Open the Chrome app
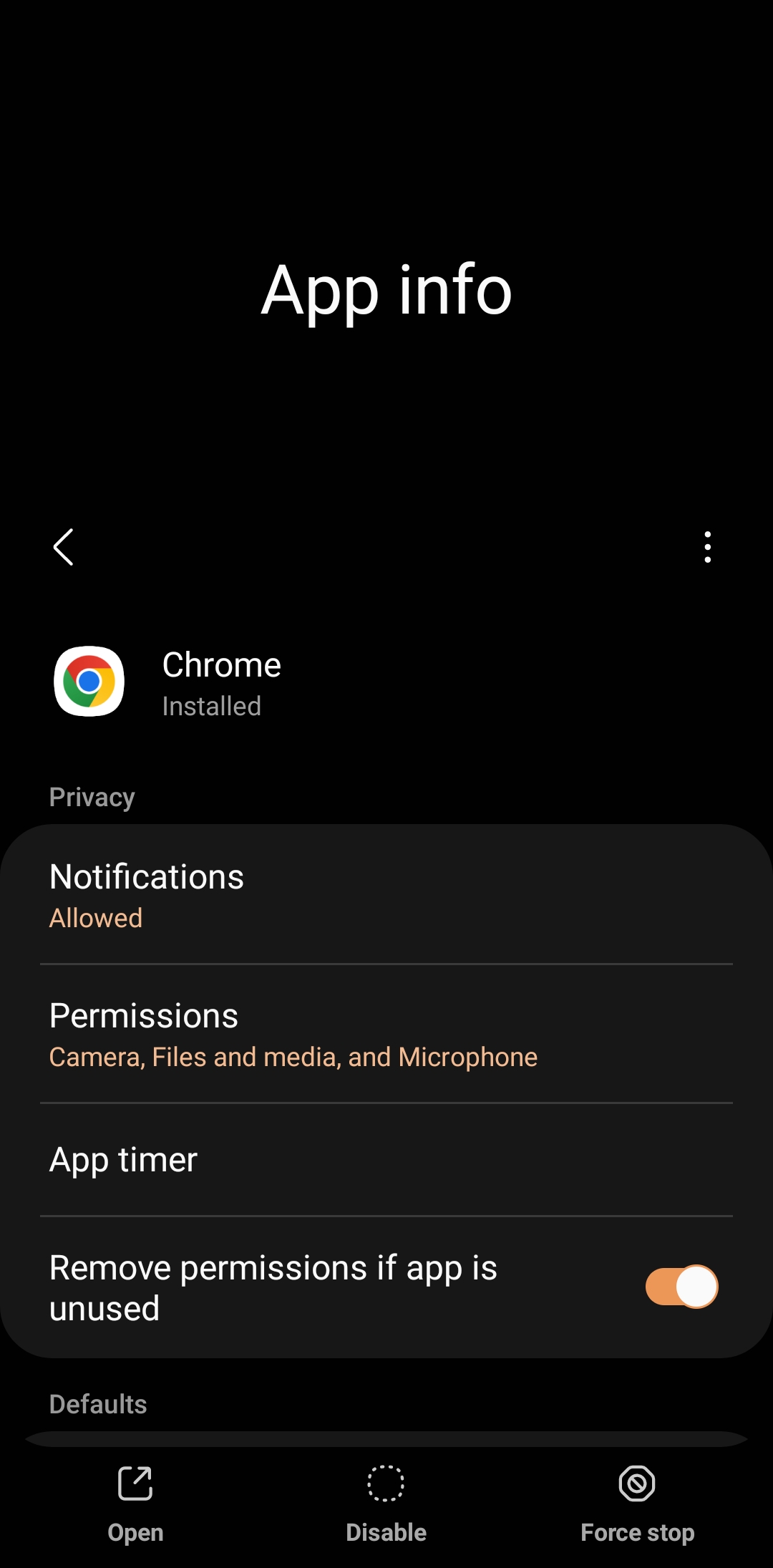 click(135, 1501)
